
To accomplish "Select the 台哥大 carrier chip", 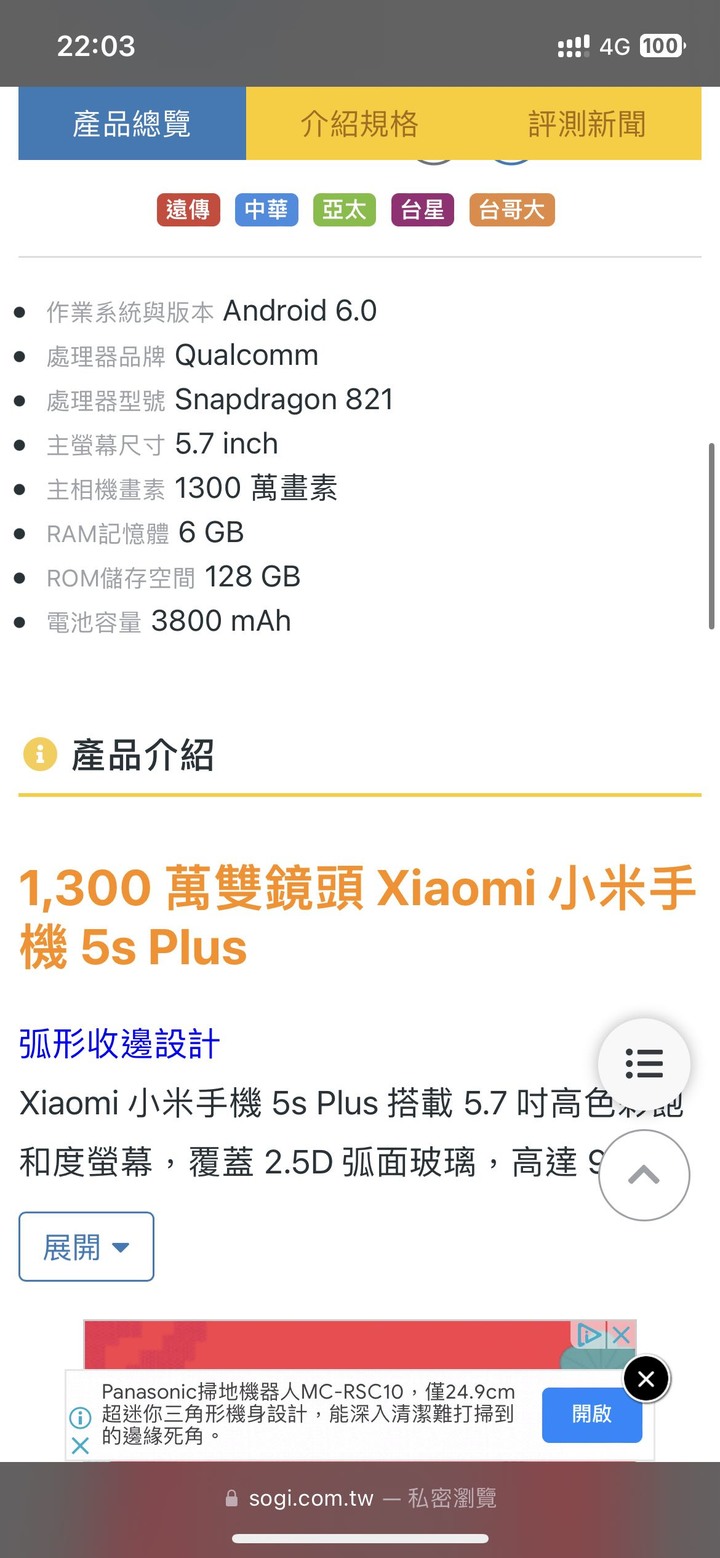I will point(511,210).
